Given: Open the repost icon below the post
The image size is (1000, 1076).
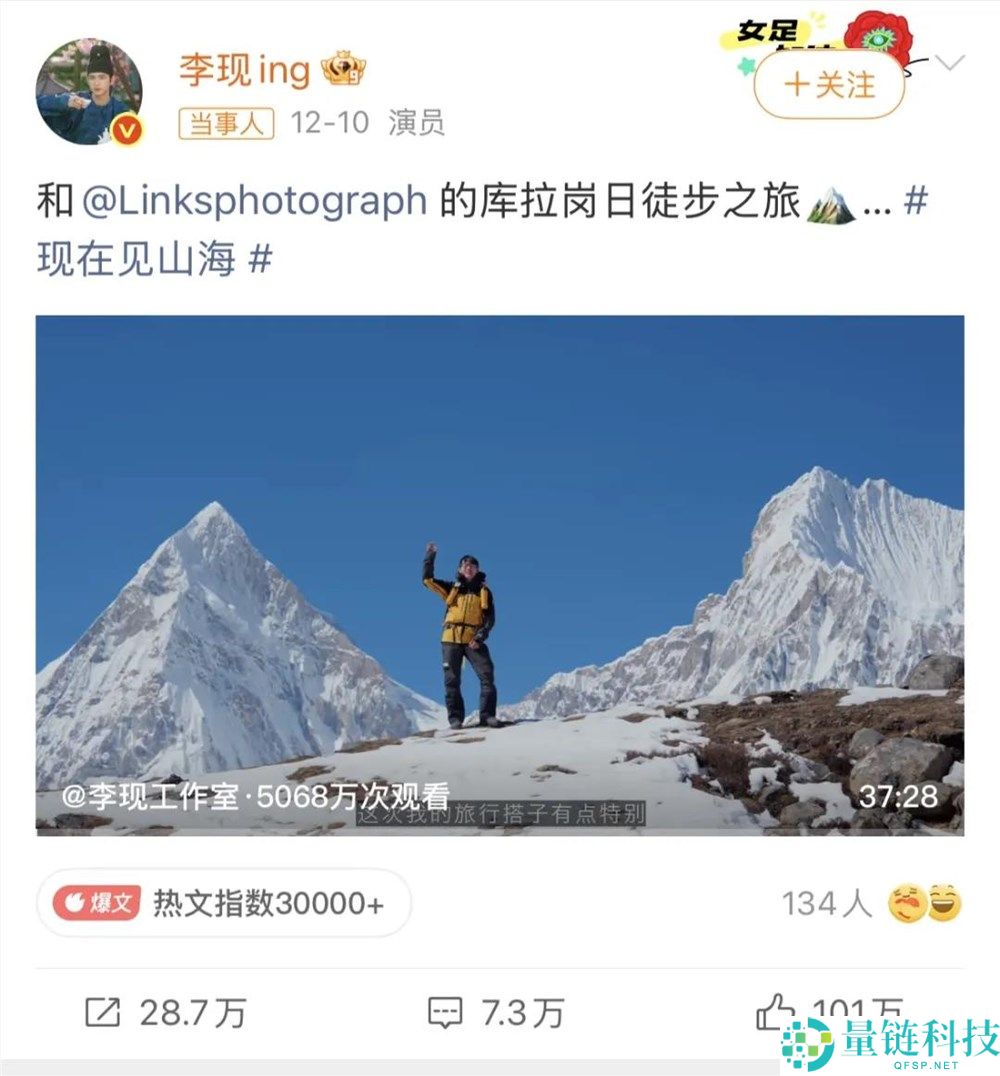Looking at the screenshot, I should (103, 1013).
